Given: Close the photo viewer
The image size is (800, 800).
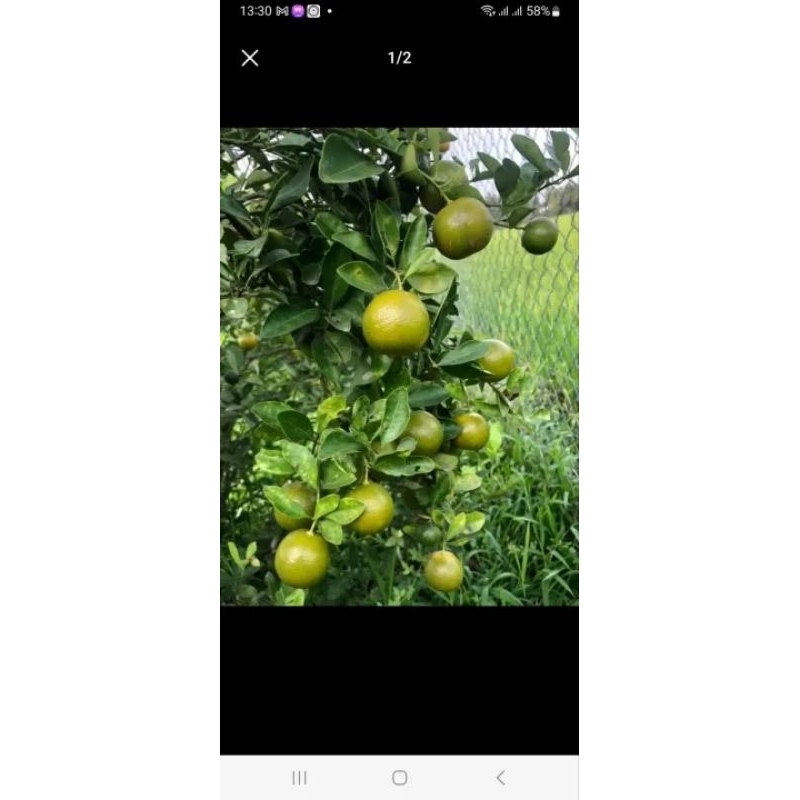Looking at the screenshot, I should tap(250, 58).
